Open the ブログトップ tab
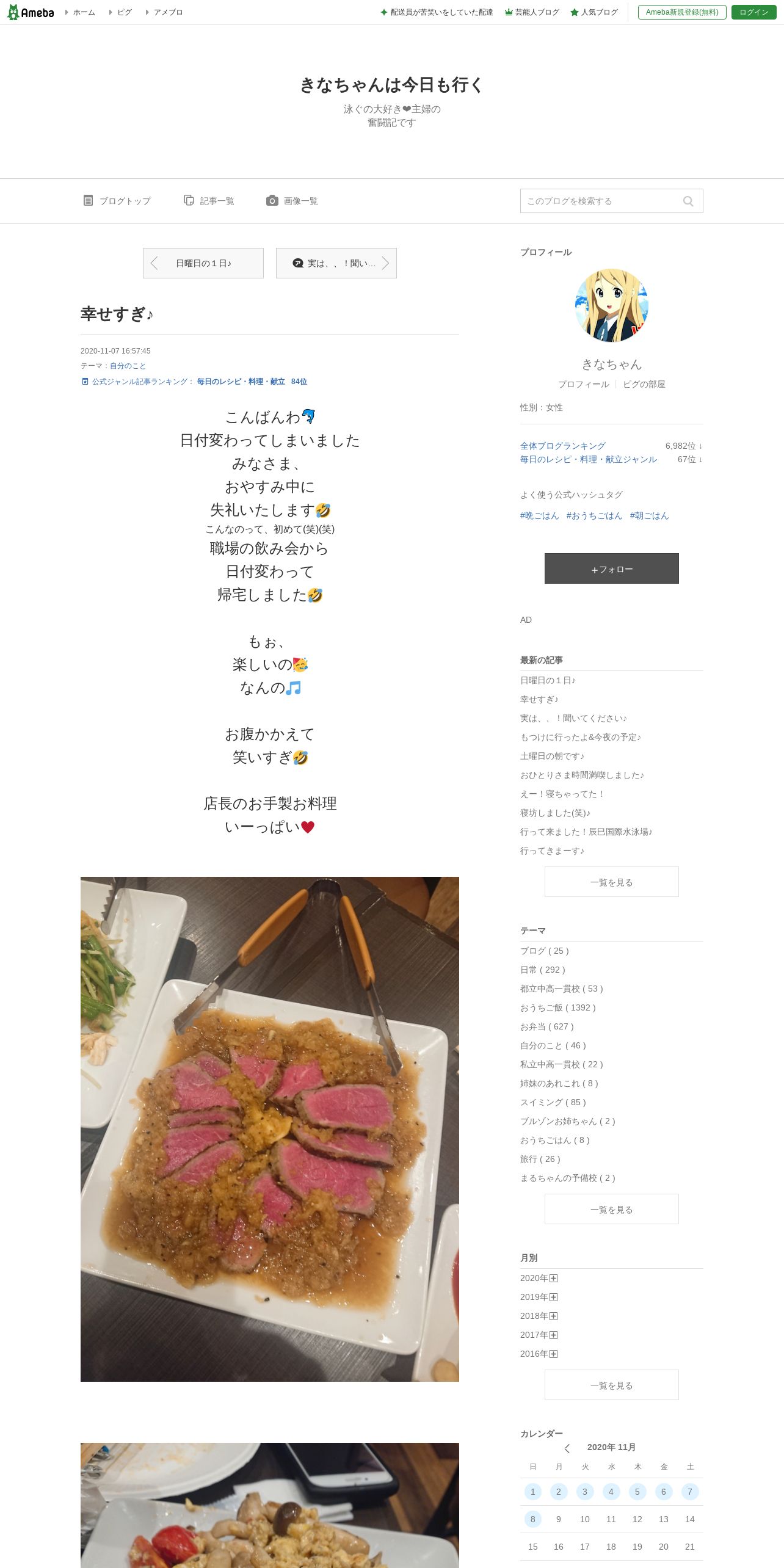 (x=117, y=201)
